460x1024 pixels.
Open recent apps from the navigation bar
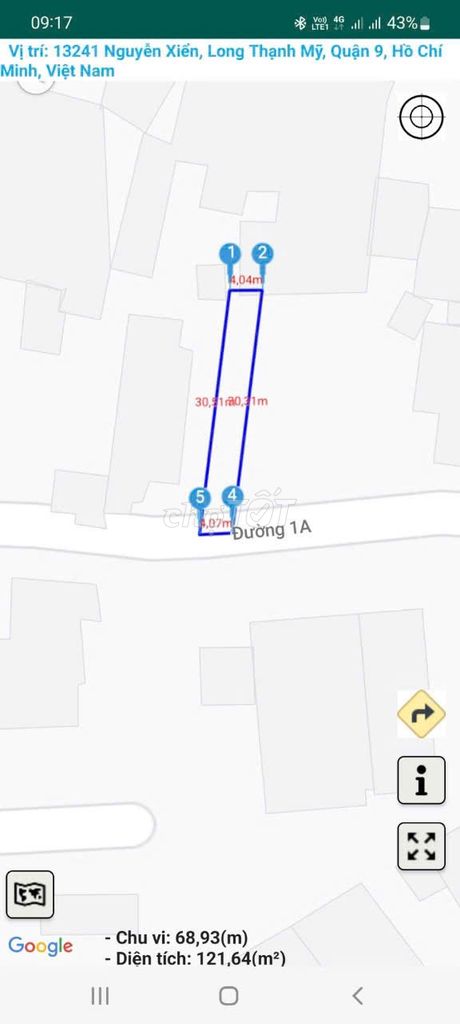pos(100,995)
